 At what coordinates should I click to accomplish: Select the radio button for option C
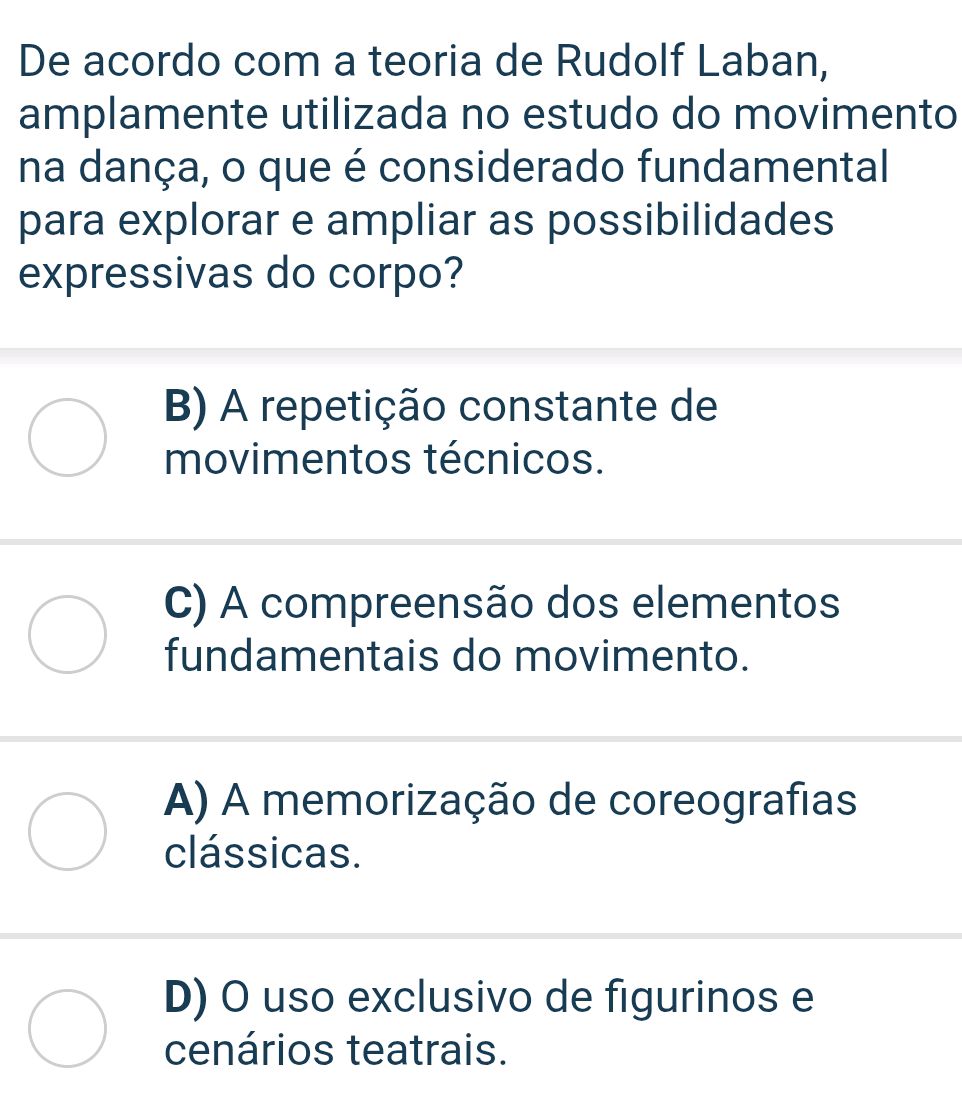click(x=69, y=633)
